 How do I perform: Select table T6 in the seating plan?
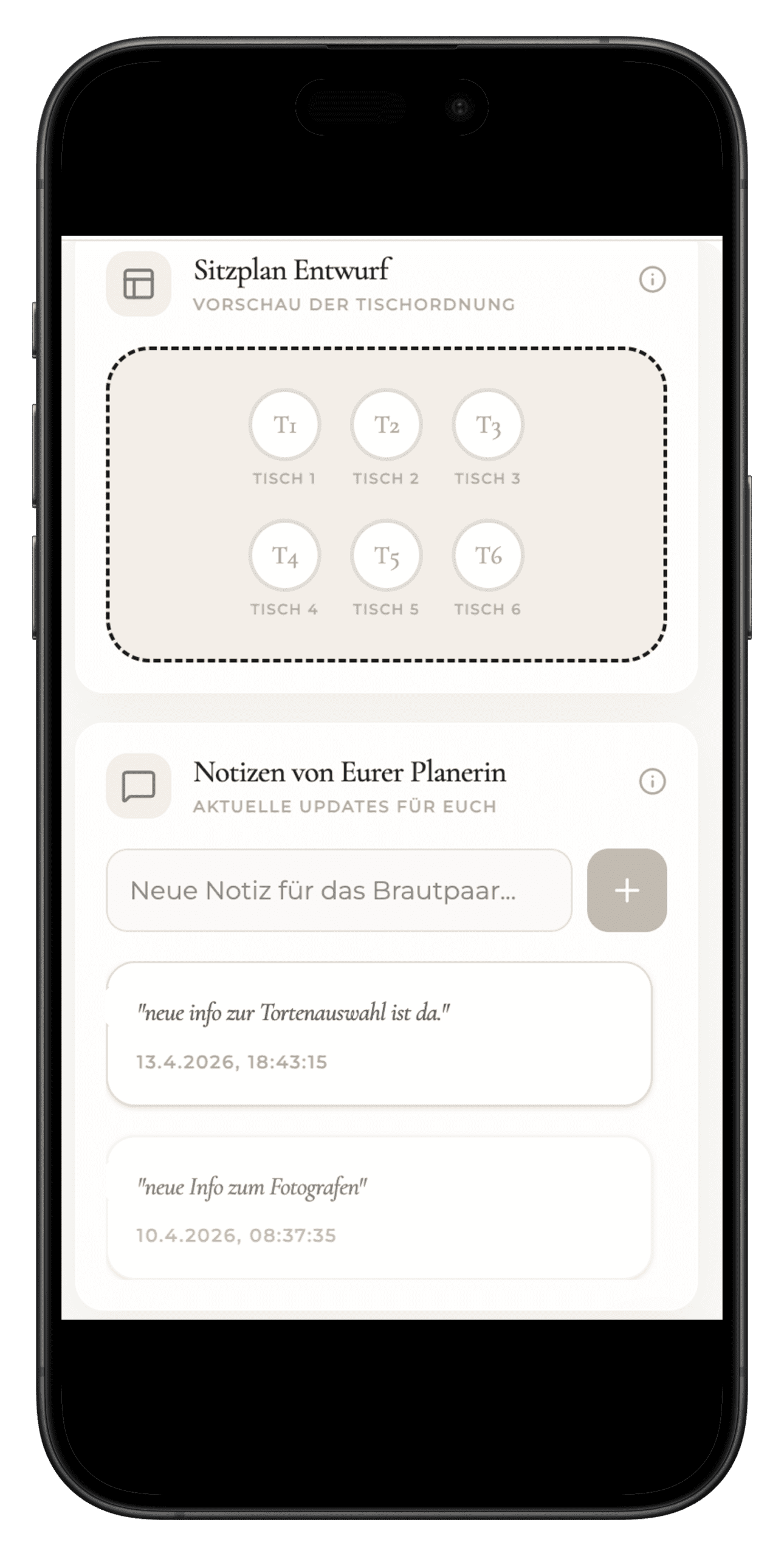[x=487, y=556]
